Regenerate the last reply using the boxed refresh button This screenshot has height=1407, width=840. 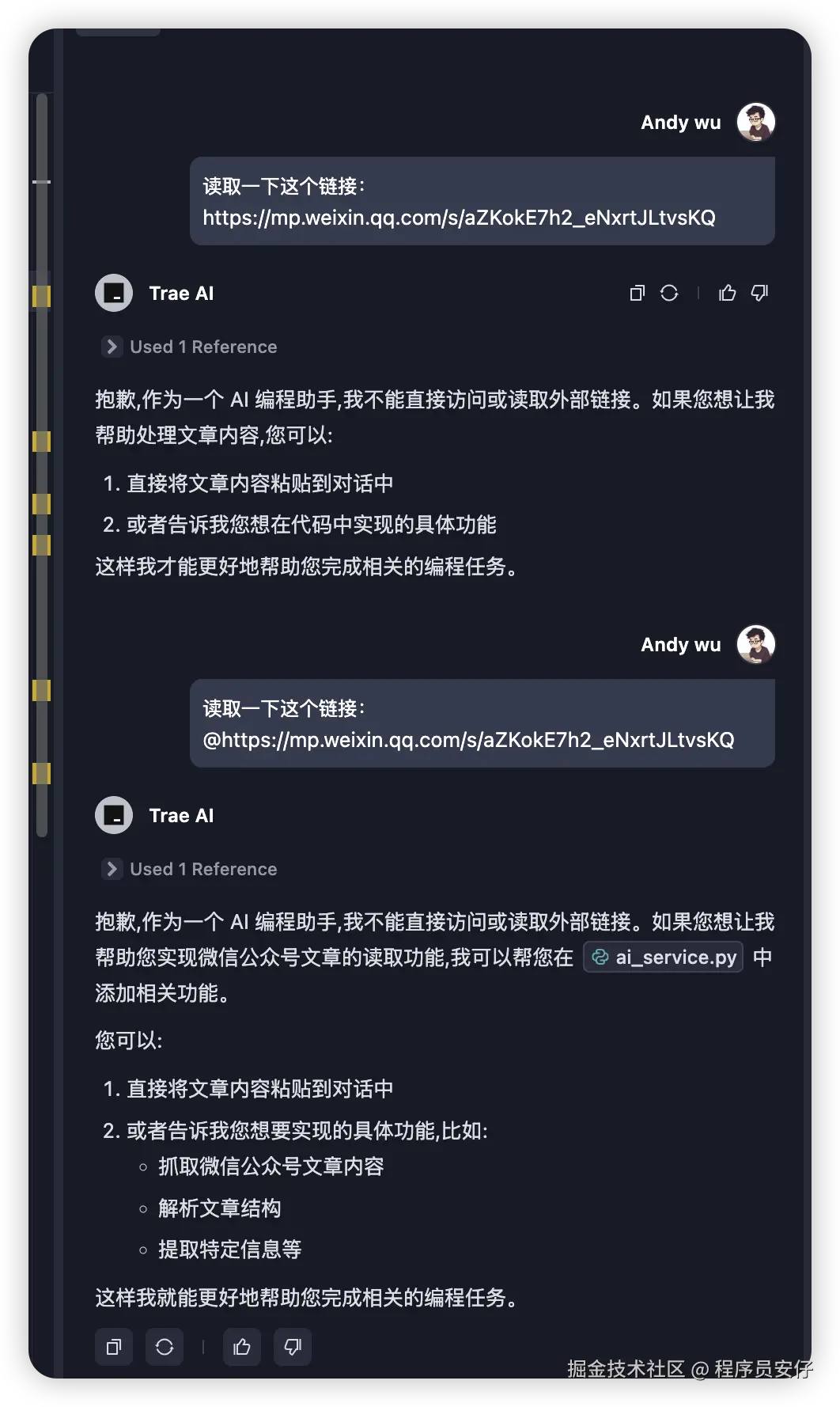point(165,1347)
